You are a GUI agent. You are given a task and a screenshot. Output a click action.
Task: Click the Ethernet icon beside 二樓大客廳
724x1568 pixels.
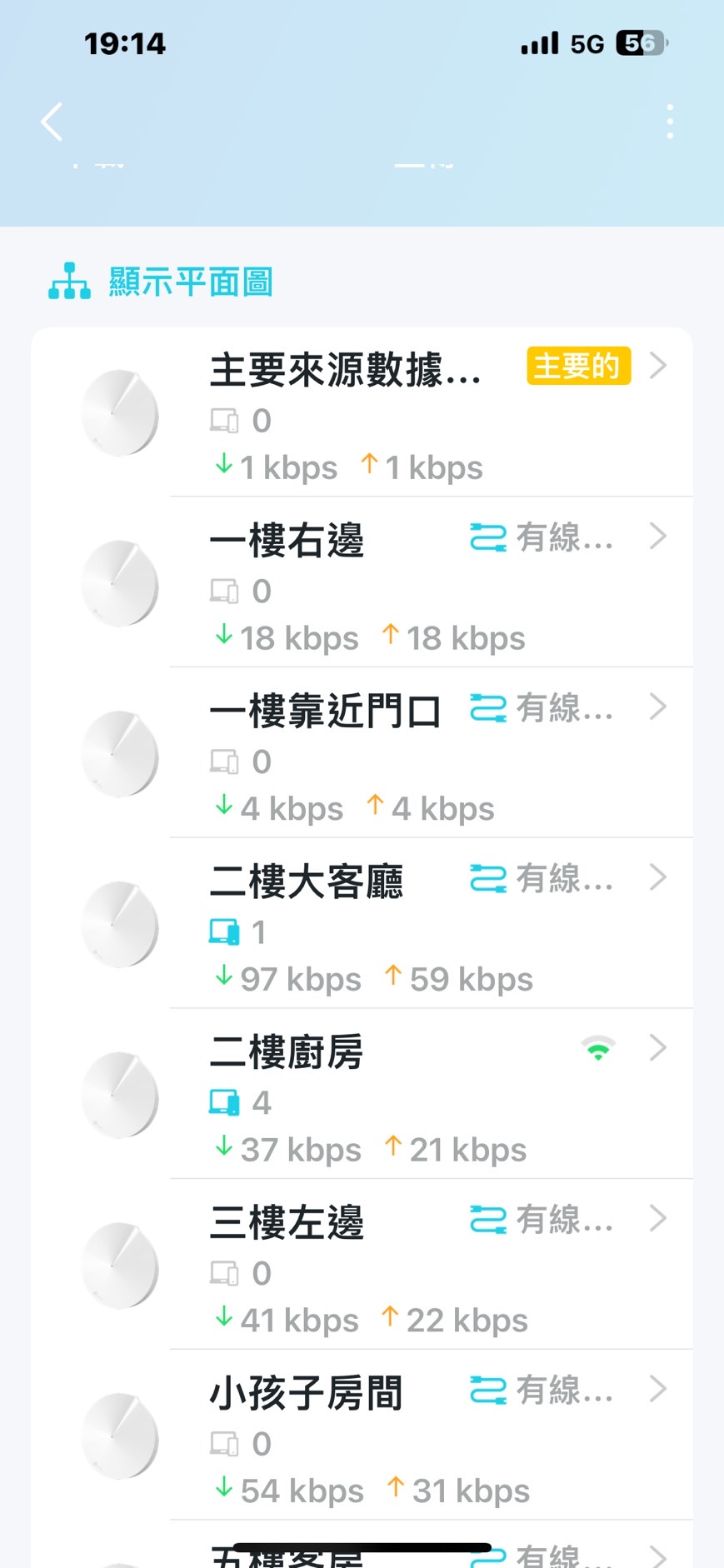pyautogui.click(x=489, y=877)
